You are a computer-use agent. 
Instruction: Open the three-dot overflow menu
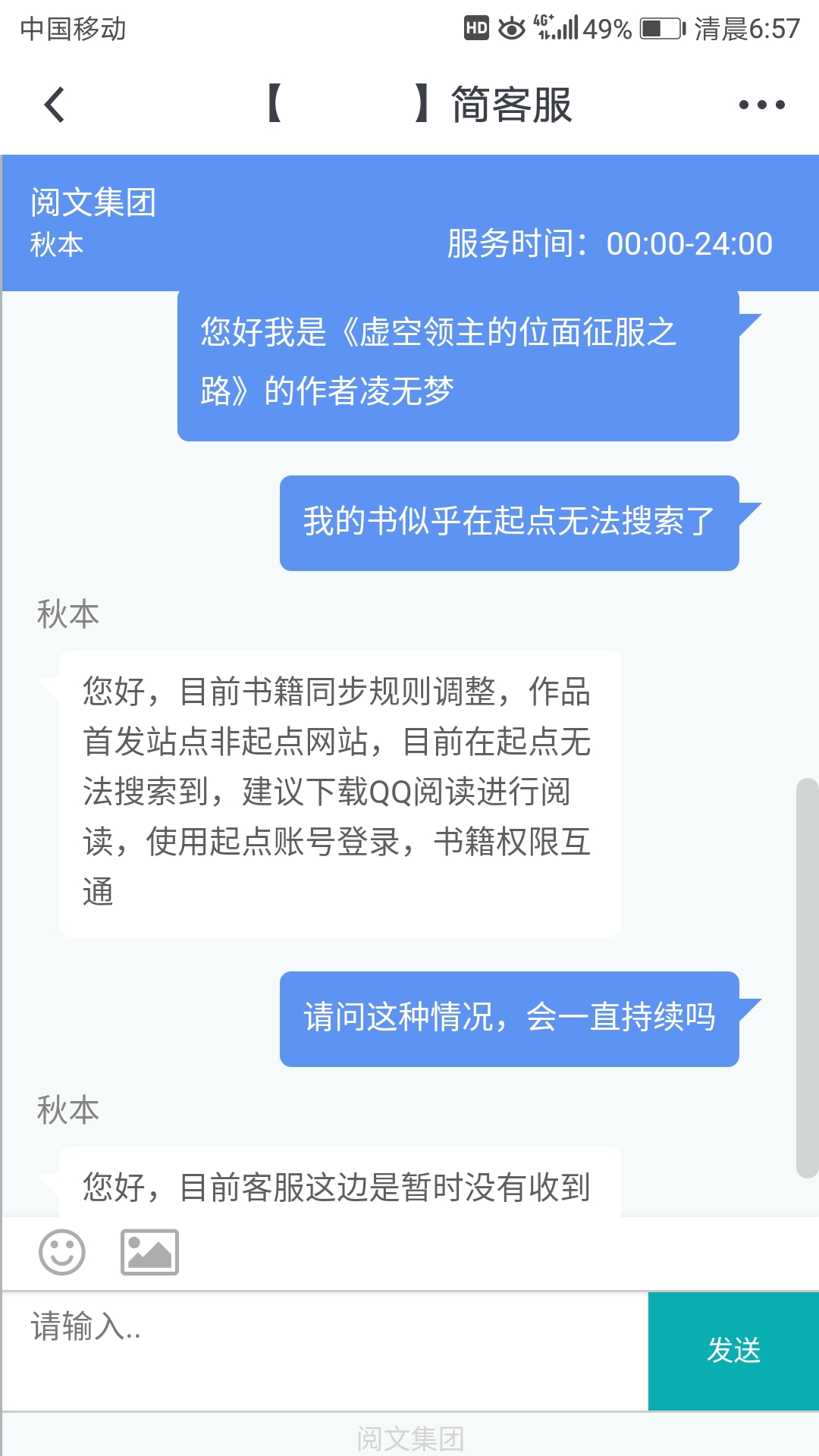click(761, 105)
